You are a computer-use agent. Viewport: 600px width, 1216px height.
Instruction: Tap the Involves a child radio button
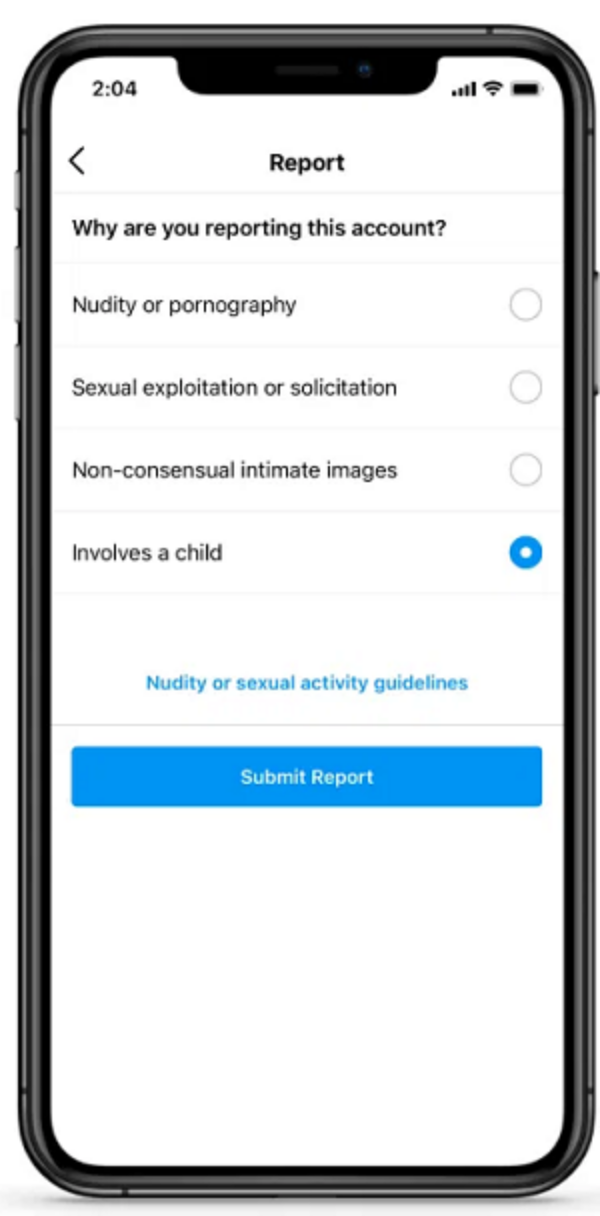(525, 552)
